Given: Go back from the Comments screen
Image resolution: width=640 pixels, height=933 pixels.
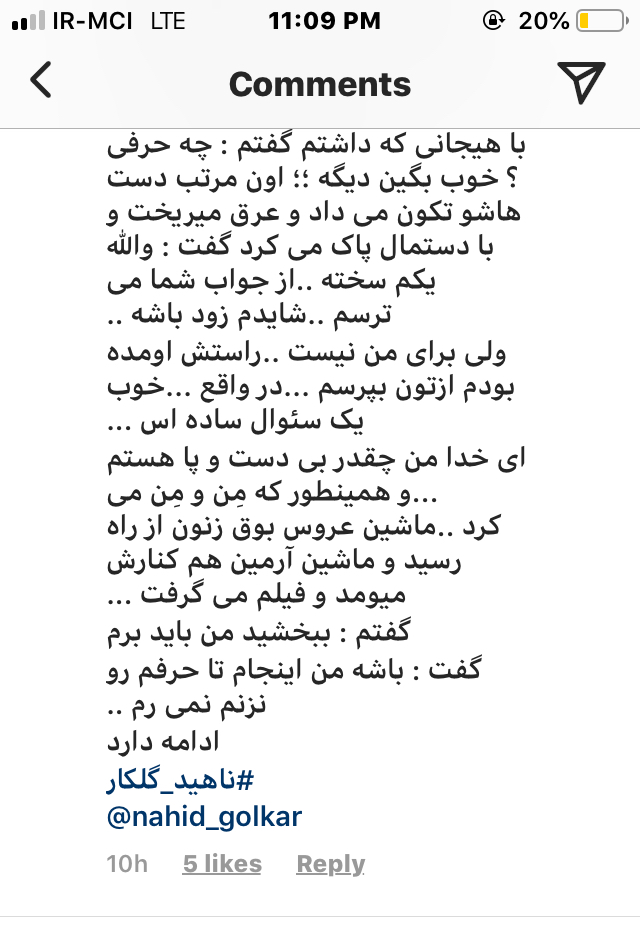Looking at the screenshot, I should point(41,82).
